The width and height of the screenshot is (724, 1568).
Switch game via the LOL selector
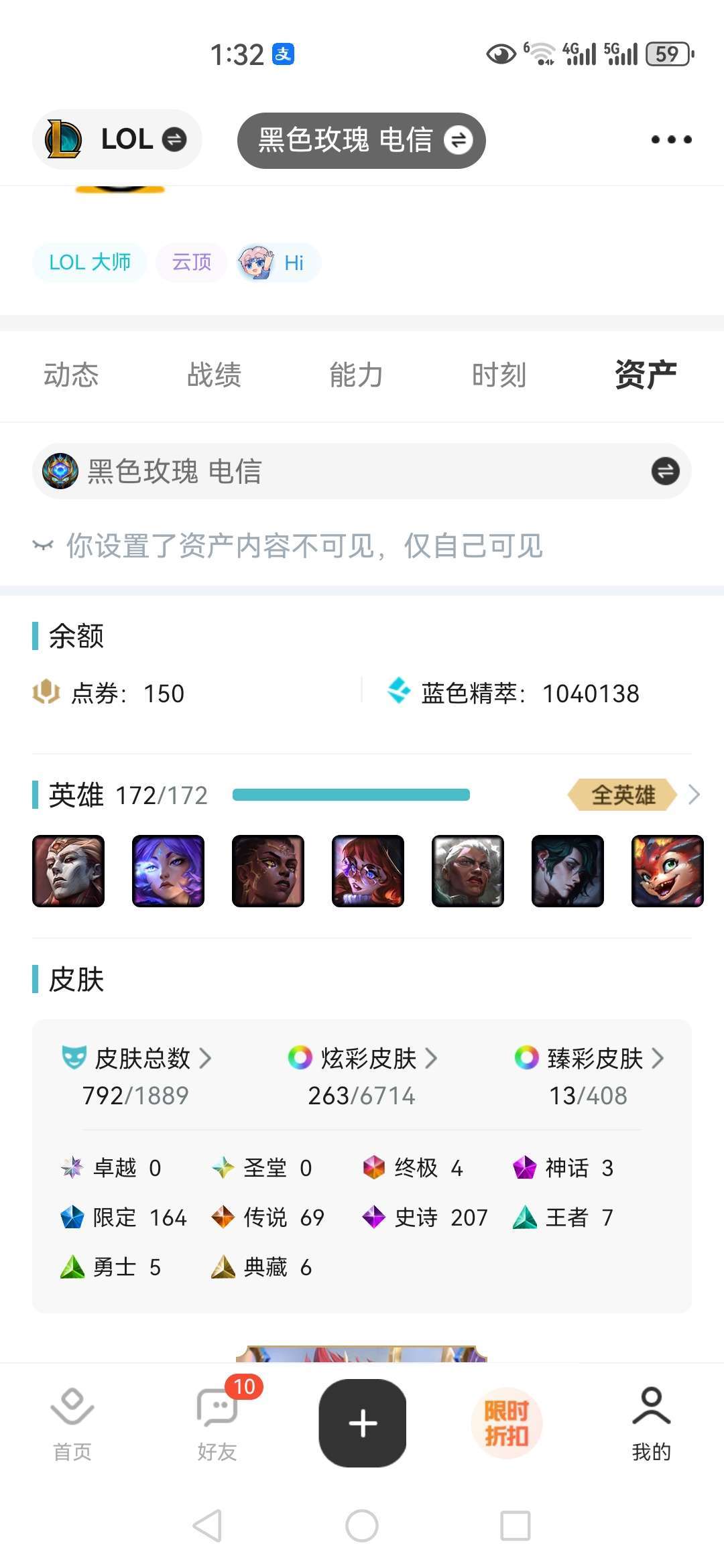tap(117, 139)
